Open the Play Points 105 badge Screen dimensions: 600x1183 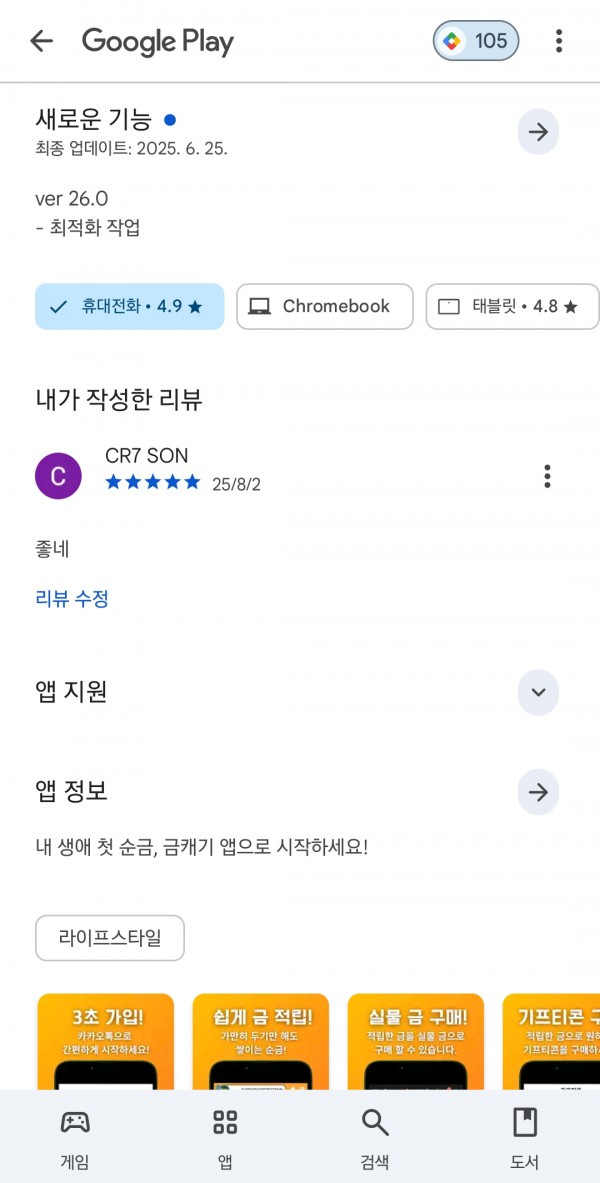(x=475, y=41)
